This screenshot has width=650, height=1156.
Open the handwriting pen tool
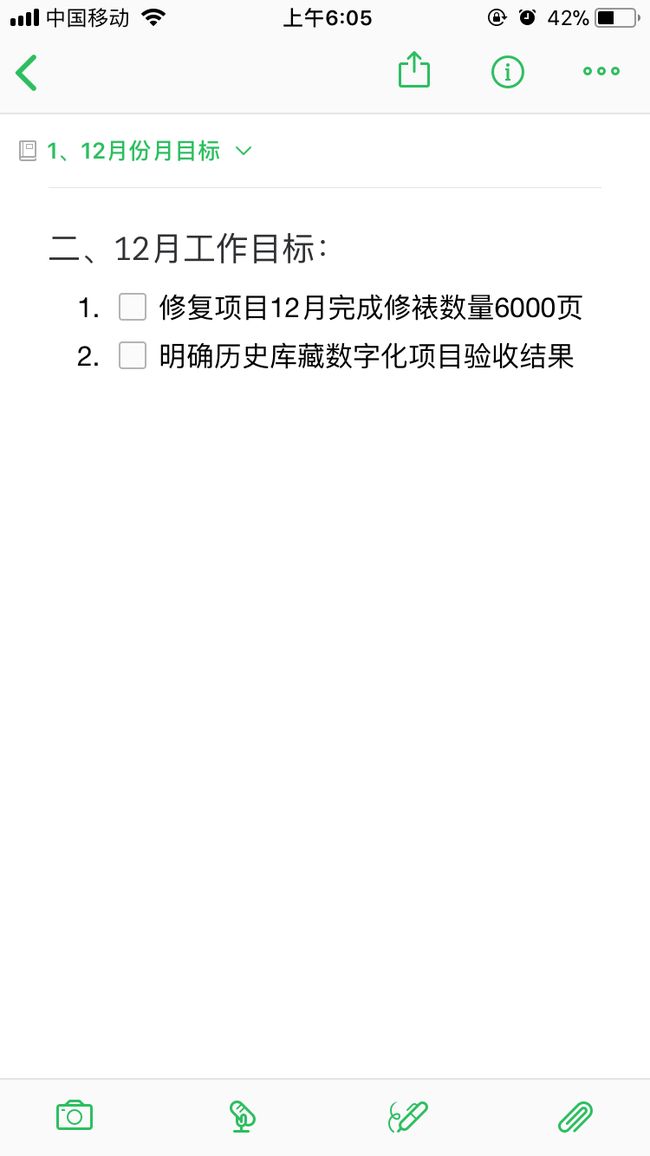click(408, 1116)
